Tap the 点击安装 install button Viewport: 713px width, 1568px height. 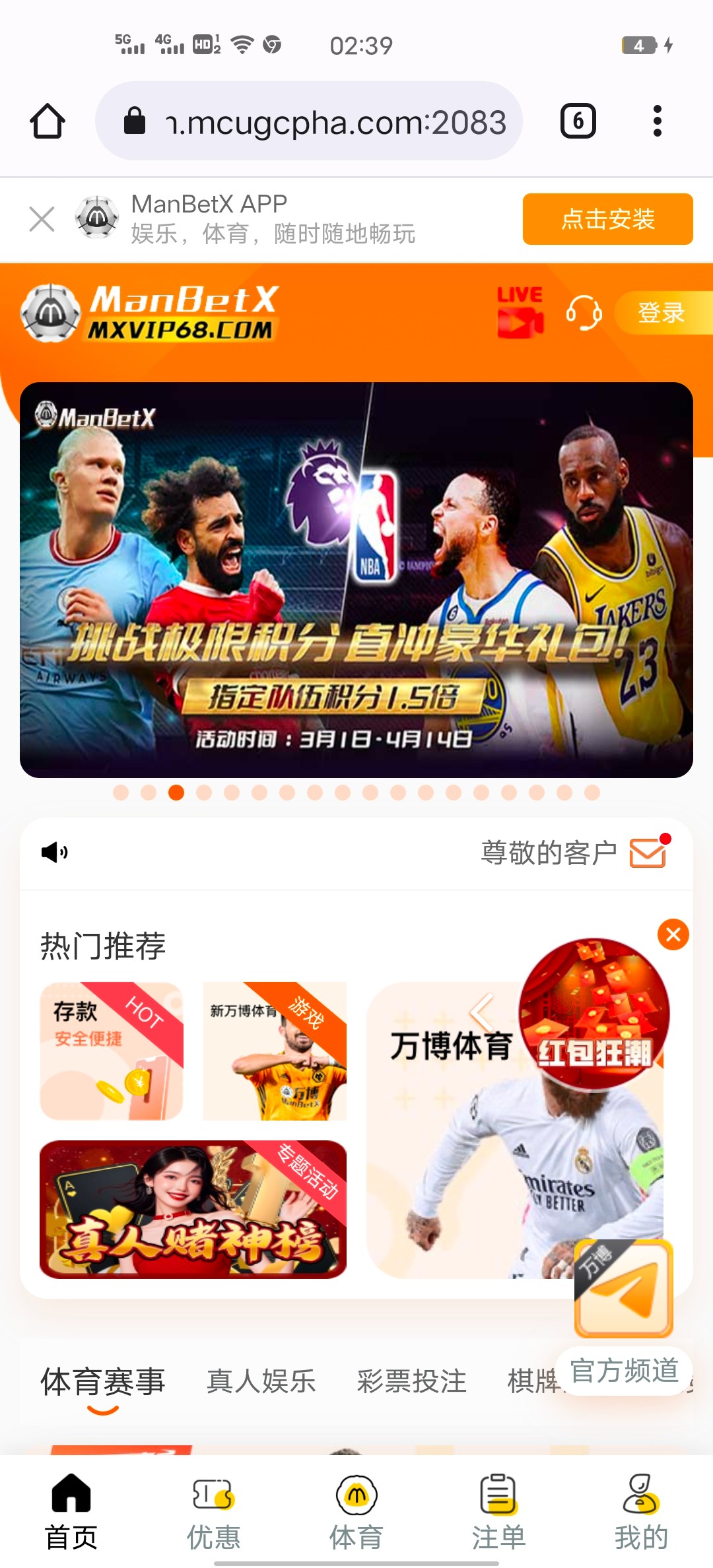coord(607,219)
